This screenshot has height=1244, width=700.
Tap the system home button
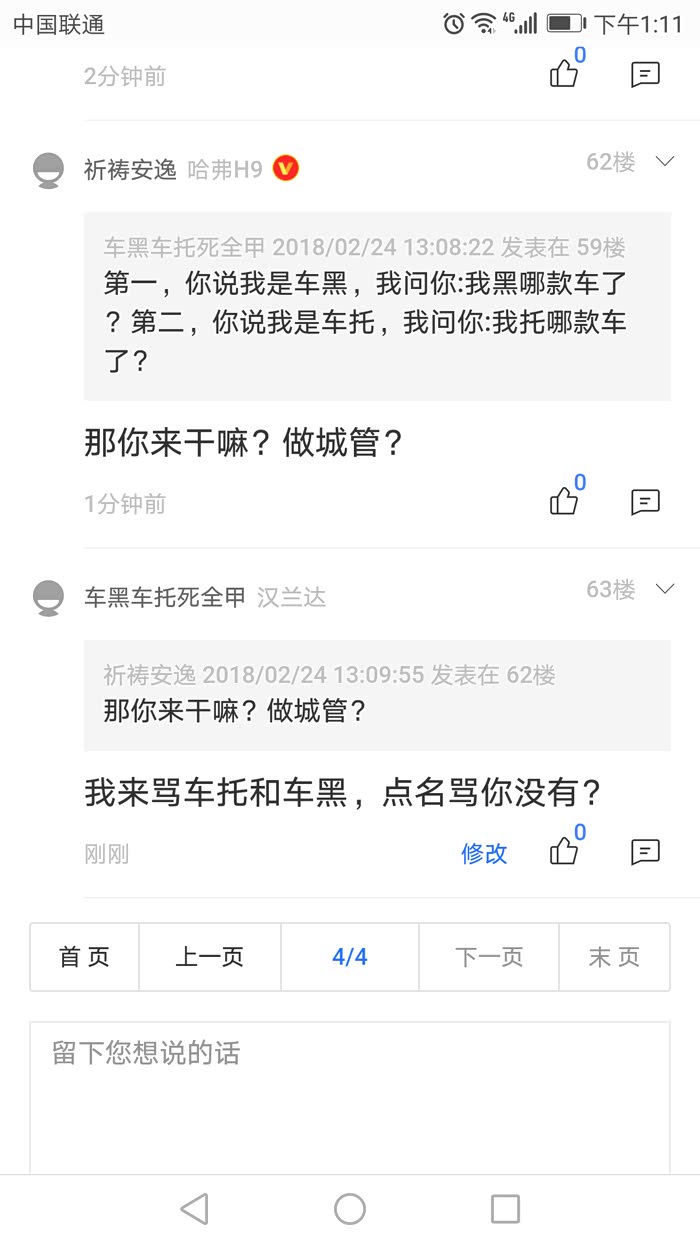pos(350,1209)
